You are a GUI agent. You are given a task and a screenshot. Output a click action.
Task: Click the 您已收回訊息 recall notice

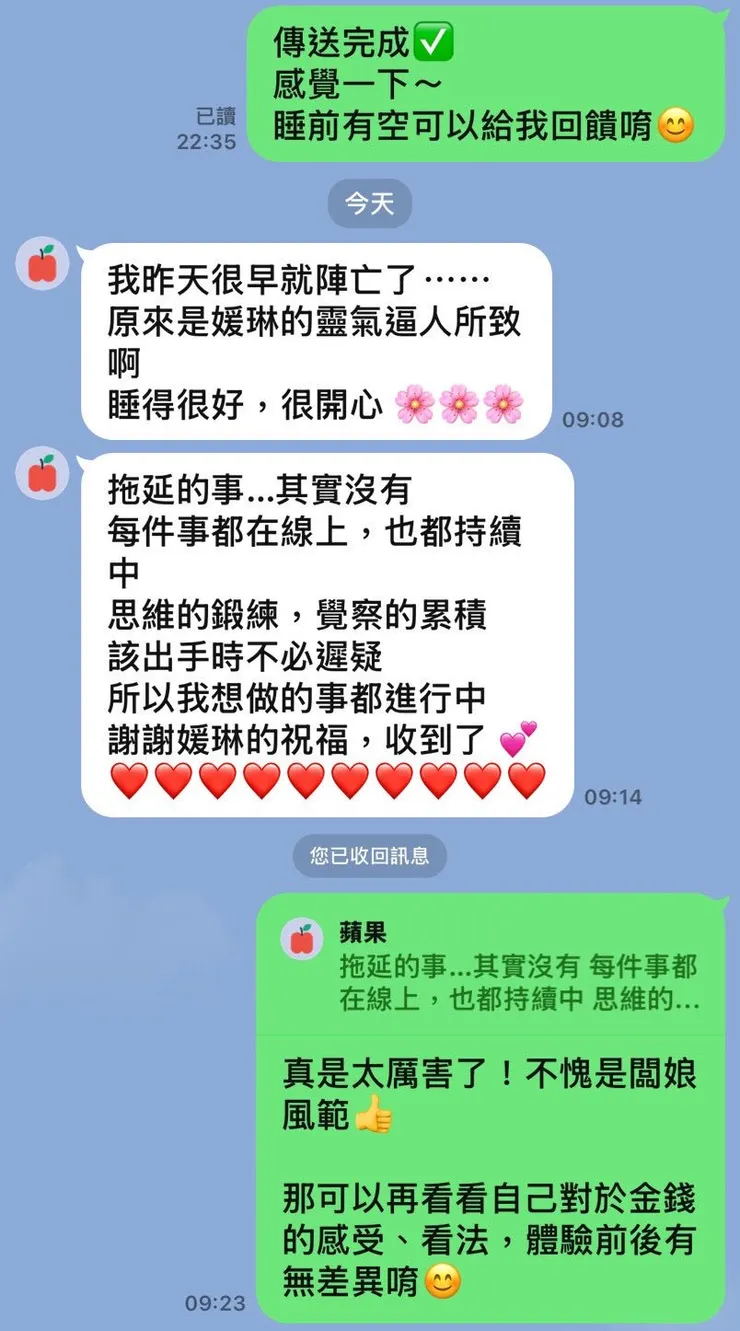pyautogui.click(x=369, y=855)
